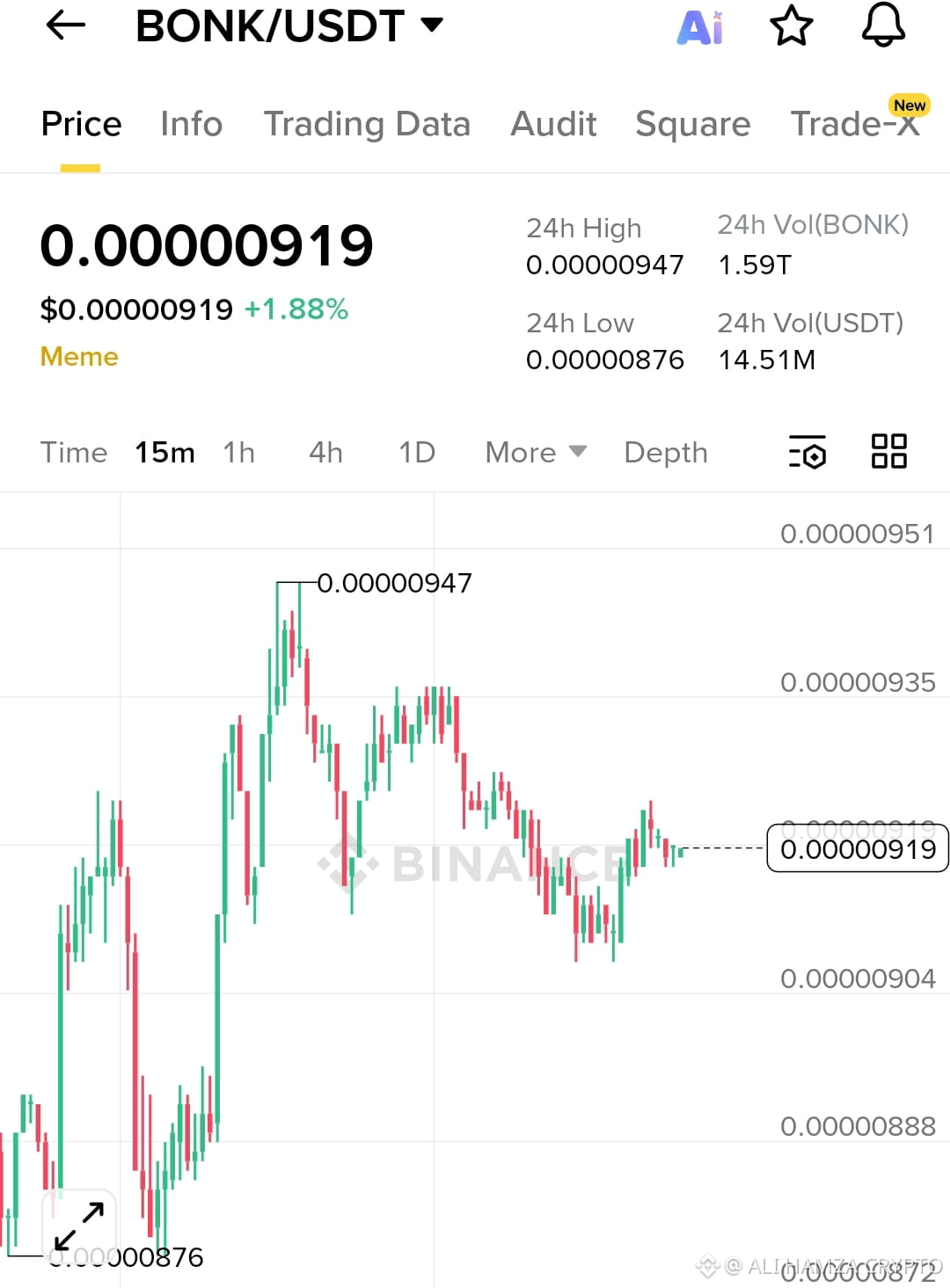Open the Trade-X dropdown with New badge
Screen dimensions: 950x1288
tap(852, 123)
